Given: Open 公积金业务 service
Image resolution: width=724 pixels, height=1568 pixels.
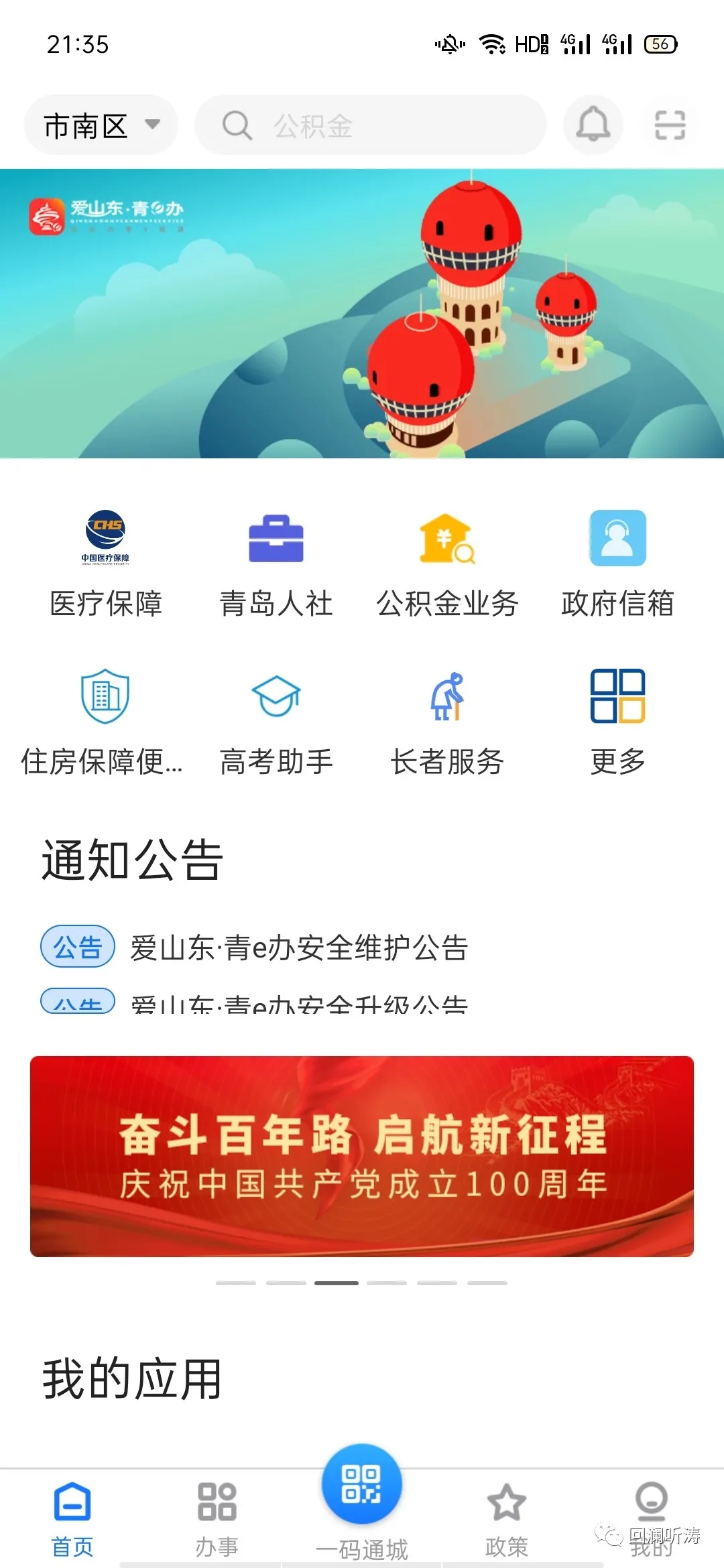Looking at the screenshot, I should coord(447,564).
